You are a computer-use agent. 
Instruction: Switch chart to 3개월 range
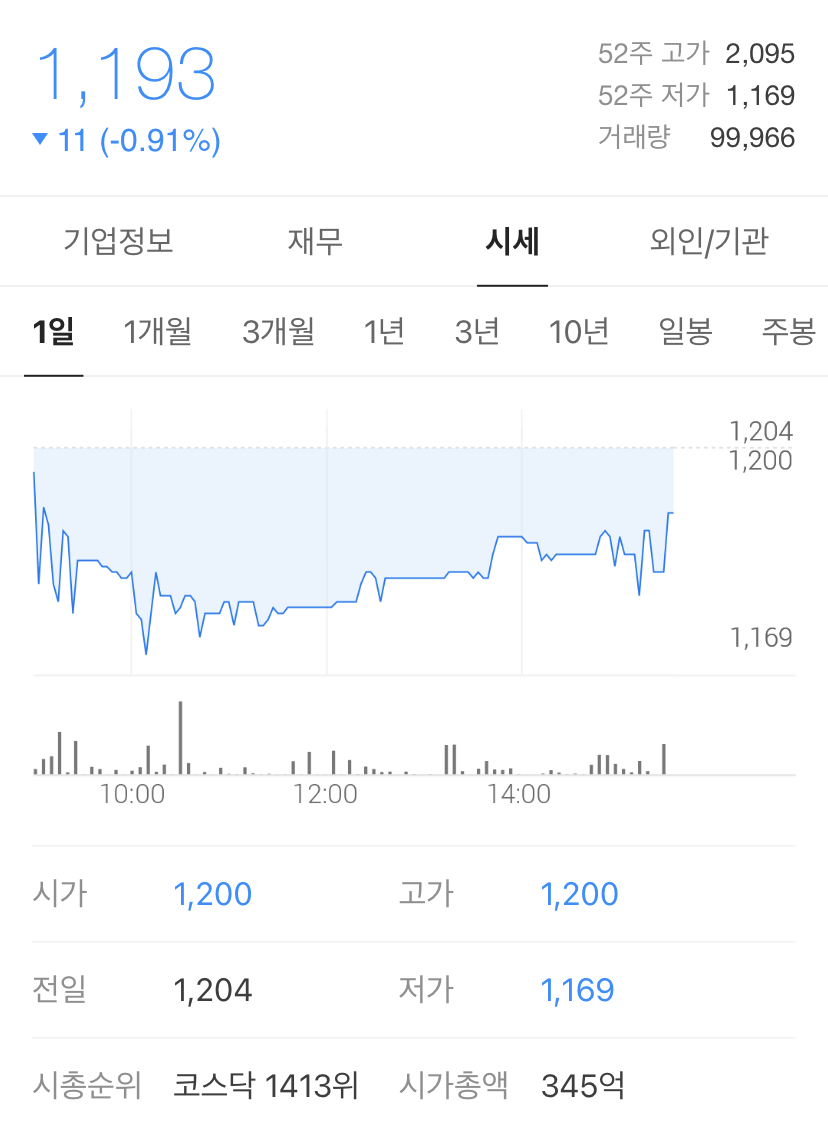(278, 332)
